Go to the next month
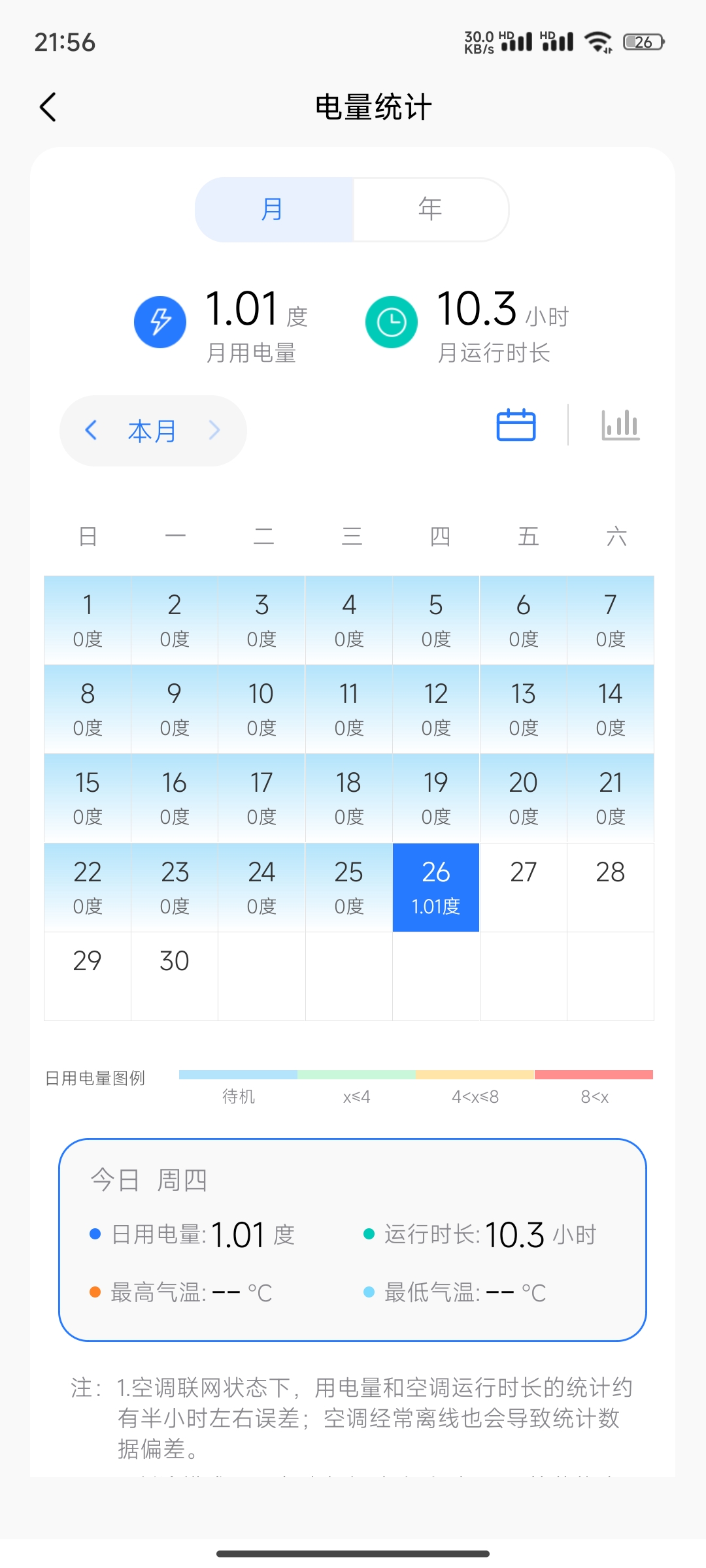The image size is (706, 1568). [214, 430]
